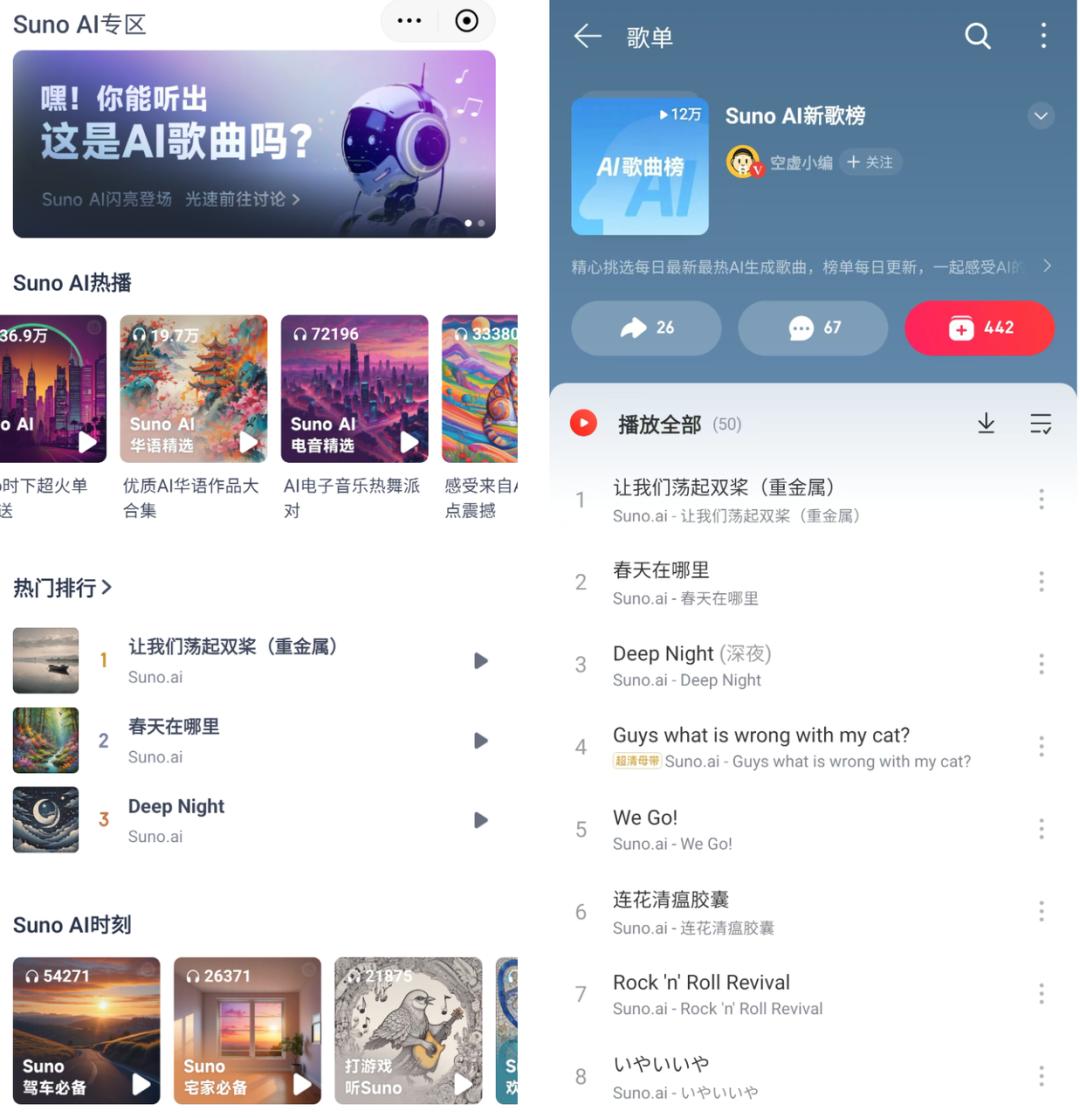This screenshot has height=1118, width=1080.
Task: Open the playlist overflow menu
Action: [x=1043, y=37]
